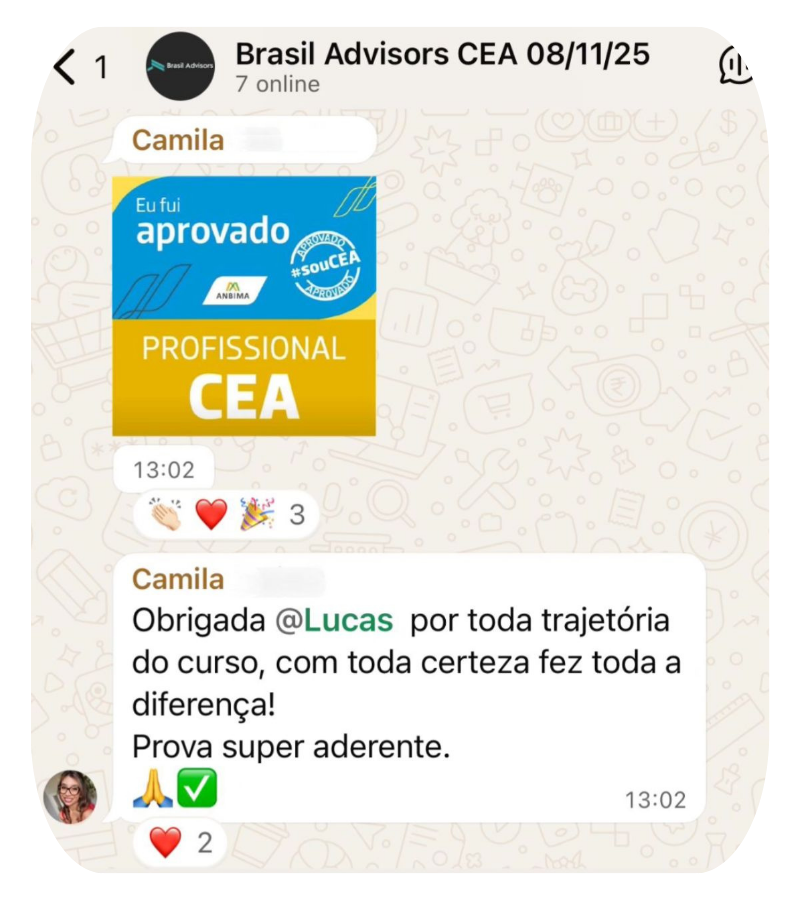View the three reactions on the image
This screenshot has width=800, height=900.
[225, 516]
